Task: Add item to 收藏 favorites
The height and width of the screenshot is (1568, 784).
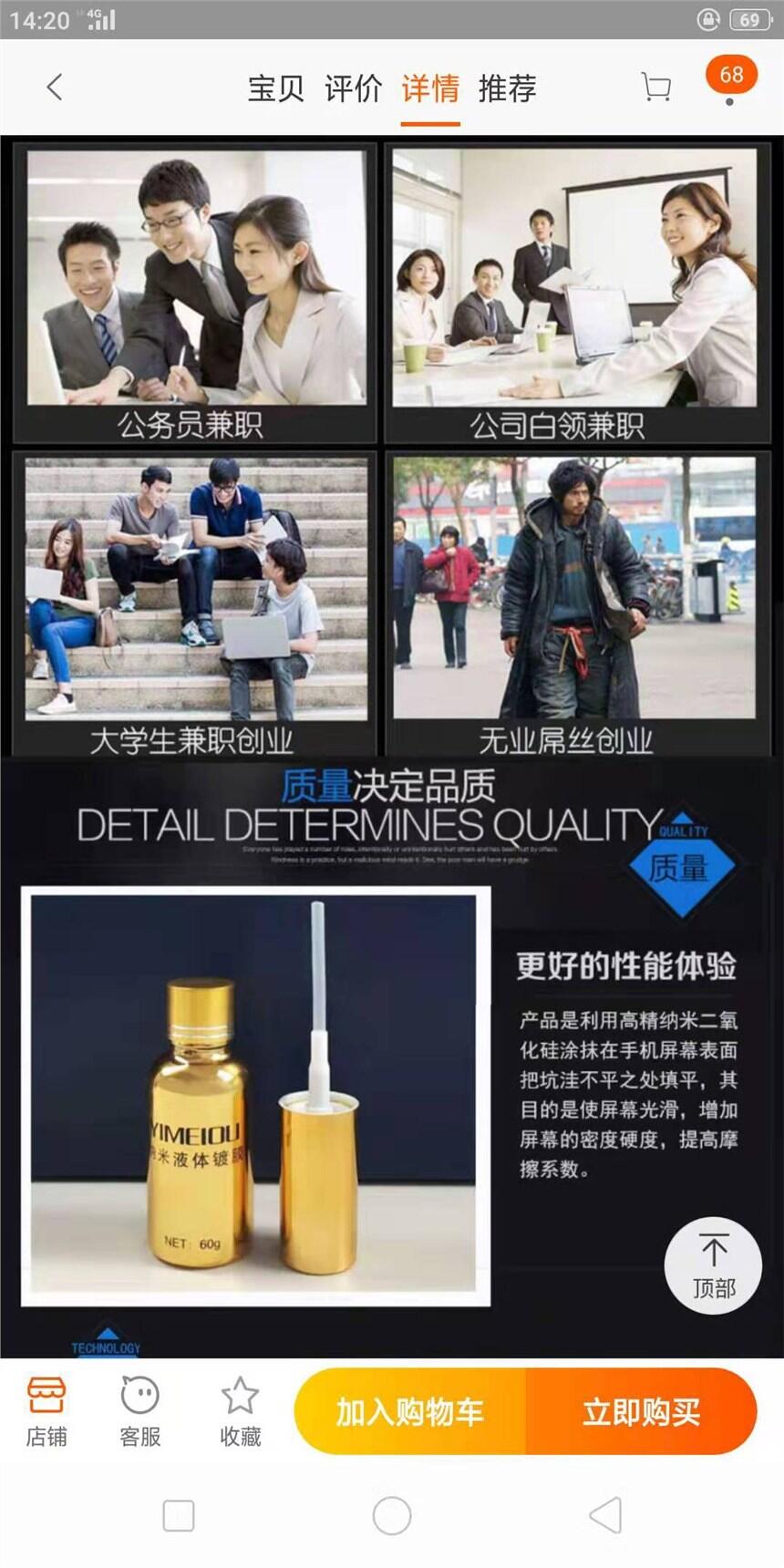Action: click(240, 1411)
